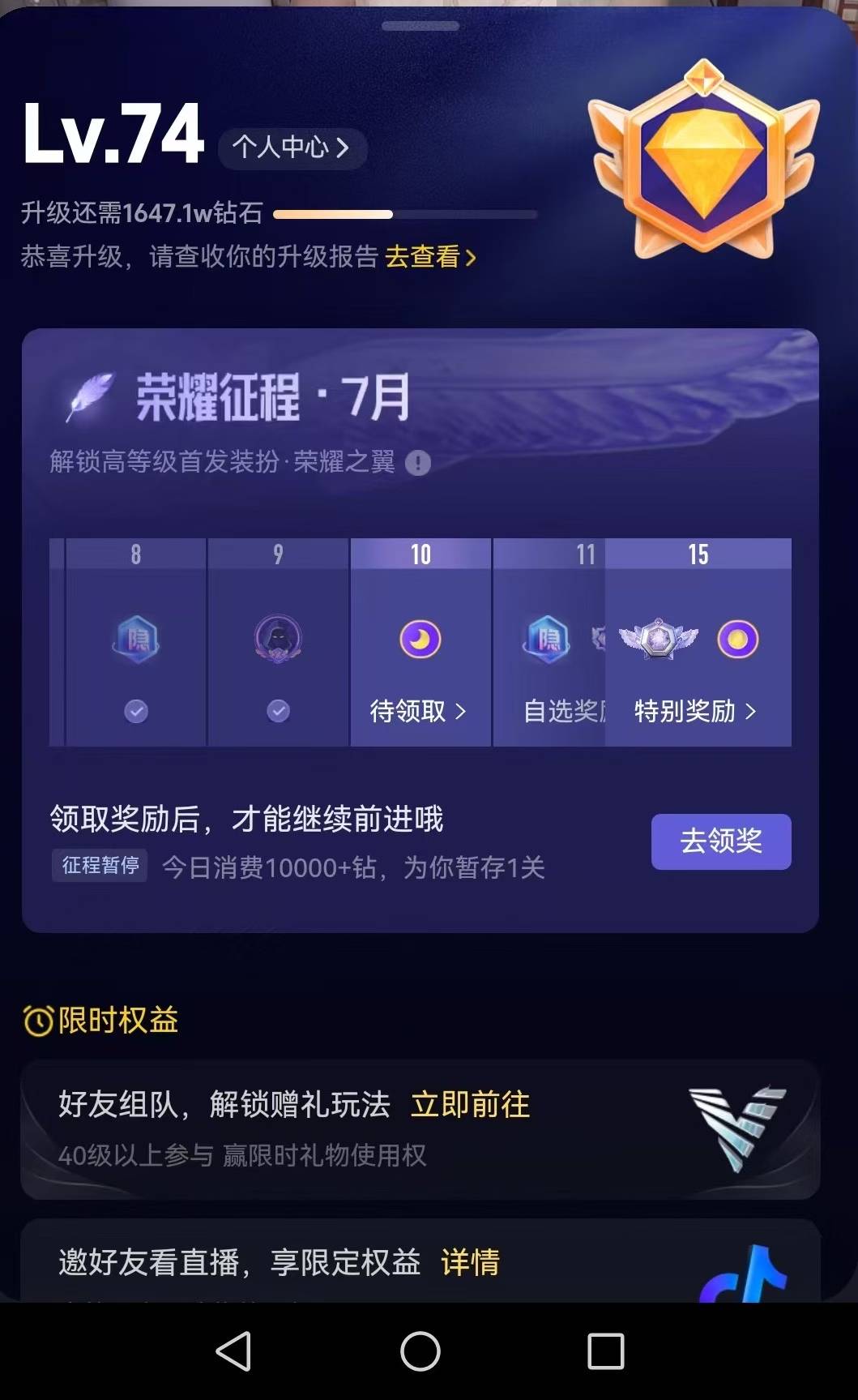Return to the system home screen
Screen dimensions: 858x1400
pos(420,1351)
